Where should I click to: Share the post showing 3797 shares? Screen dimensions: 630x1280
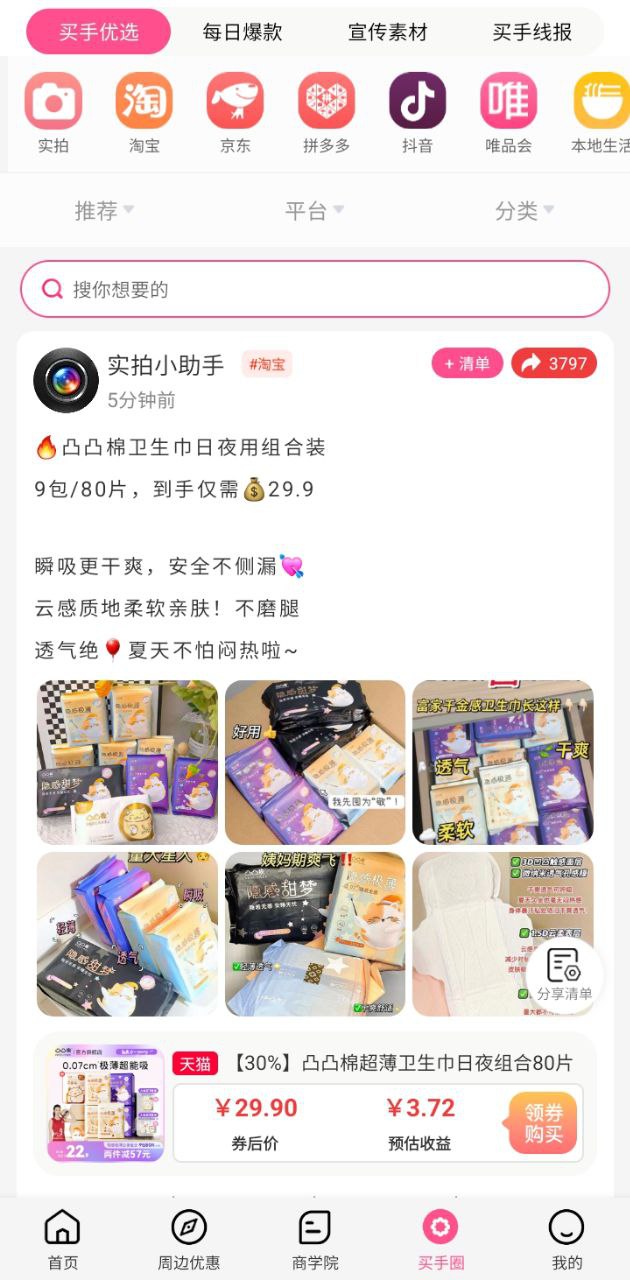point(554,363)
